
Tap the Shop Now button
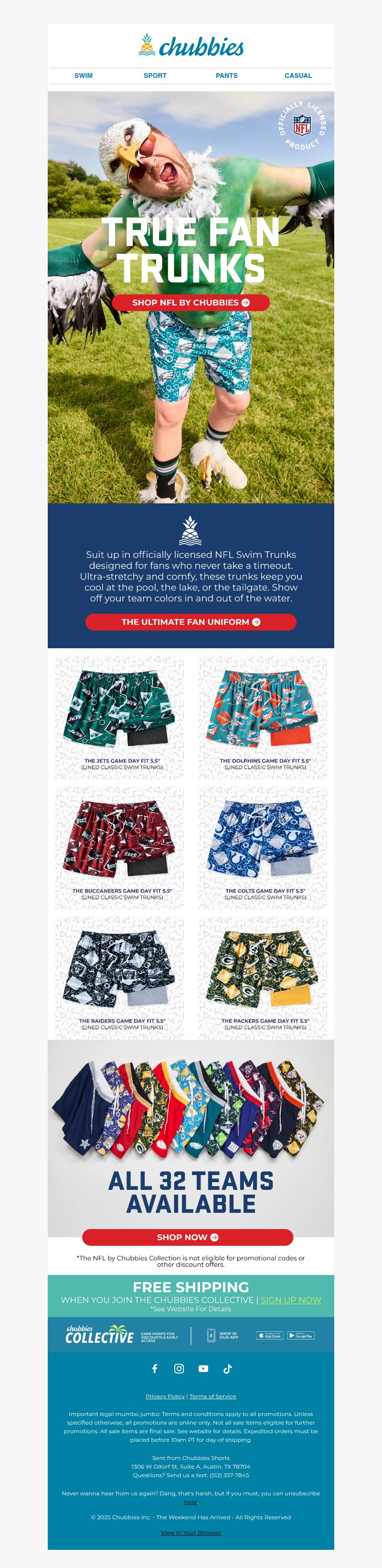[187, 1237]
